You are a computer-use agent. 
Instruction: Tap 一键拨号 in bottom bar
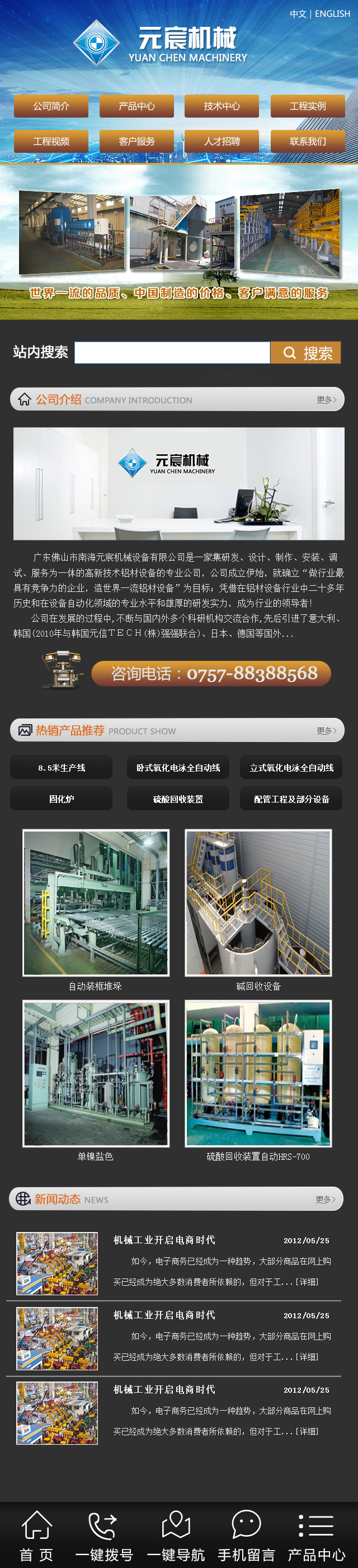click(104, 1536)
